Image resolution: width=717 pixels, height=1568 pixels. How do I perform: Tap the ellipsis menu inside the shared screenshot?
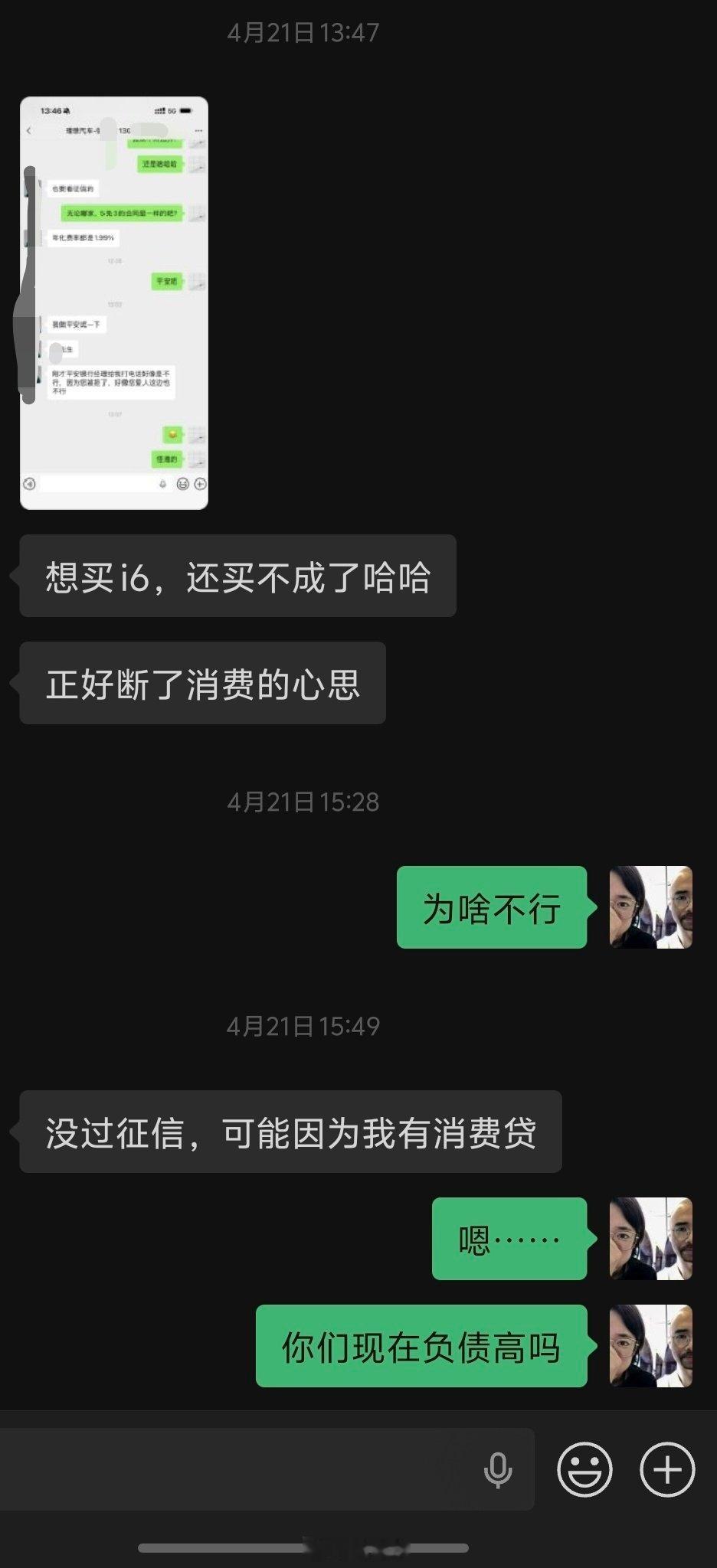197,130
